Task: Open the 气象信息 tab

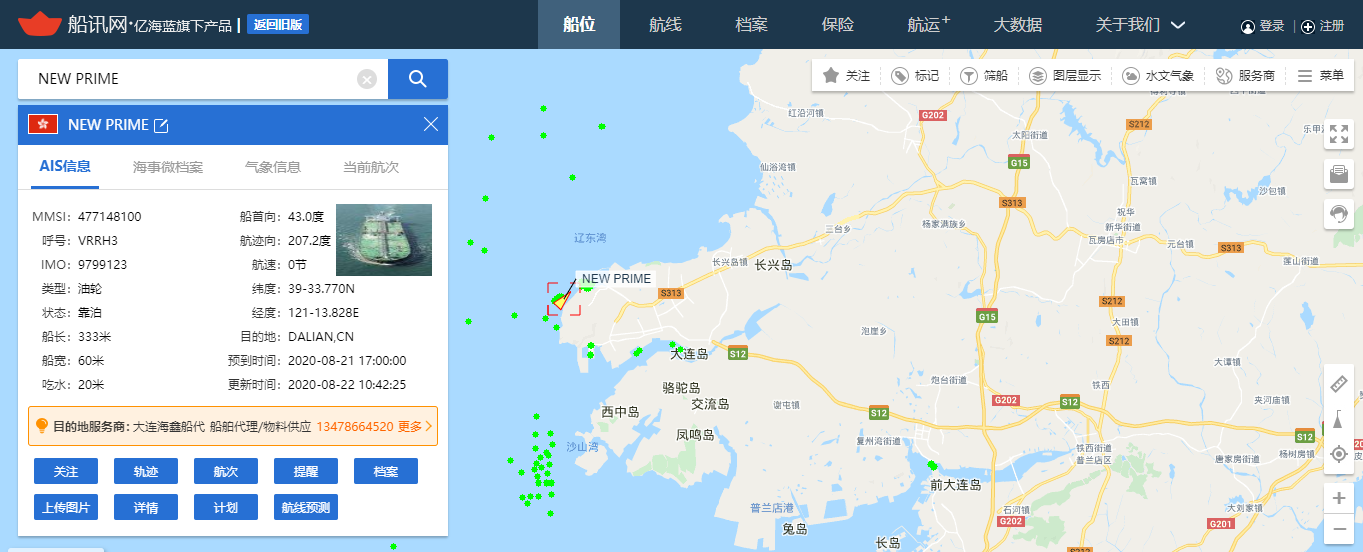Action: tap(273, 167)
